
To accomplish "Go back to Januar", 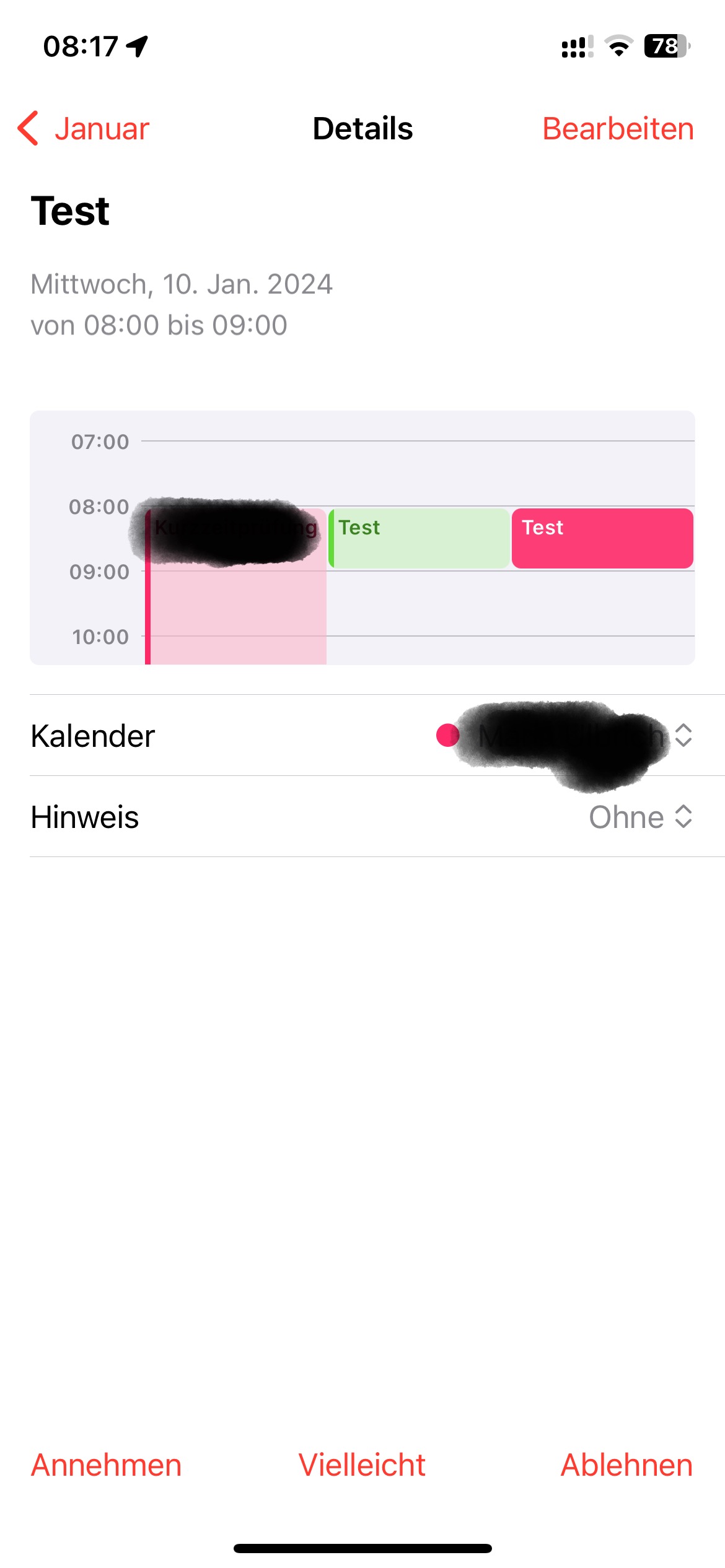I will point(84,129).
